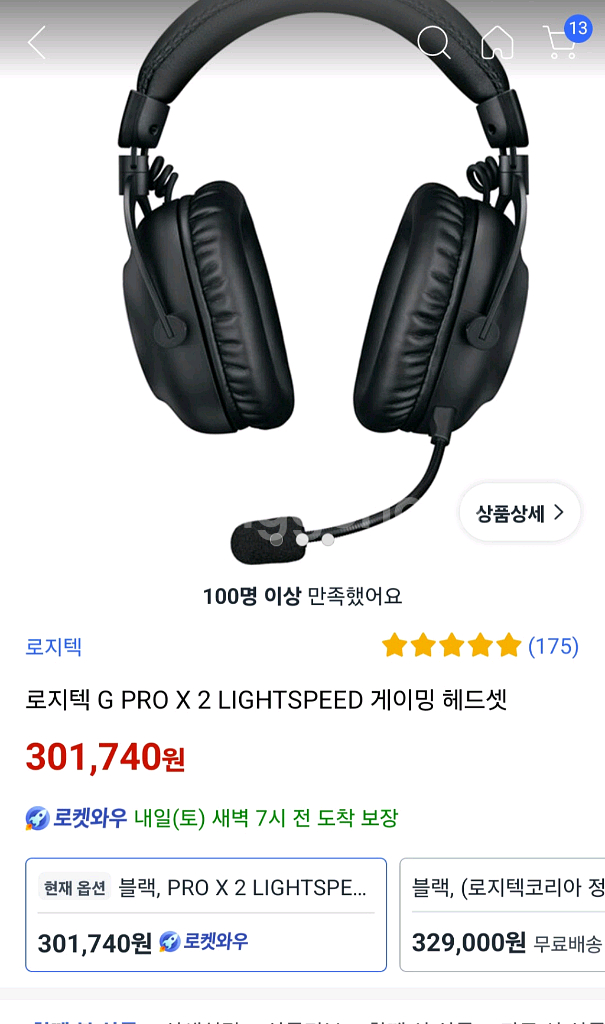The width and height of the screenshot is (605, 1024).
Task: Open 상품상세 product details
Action: [520, 513]
